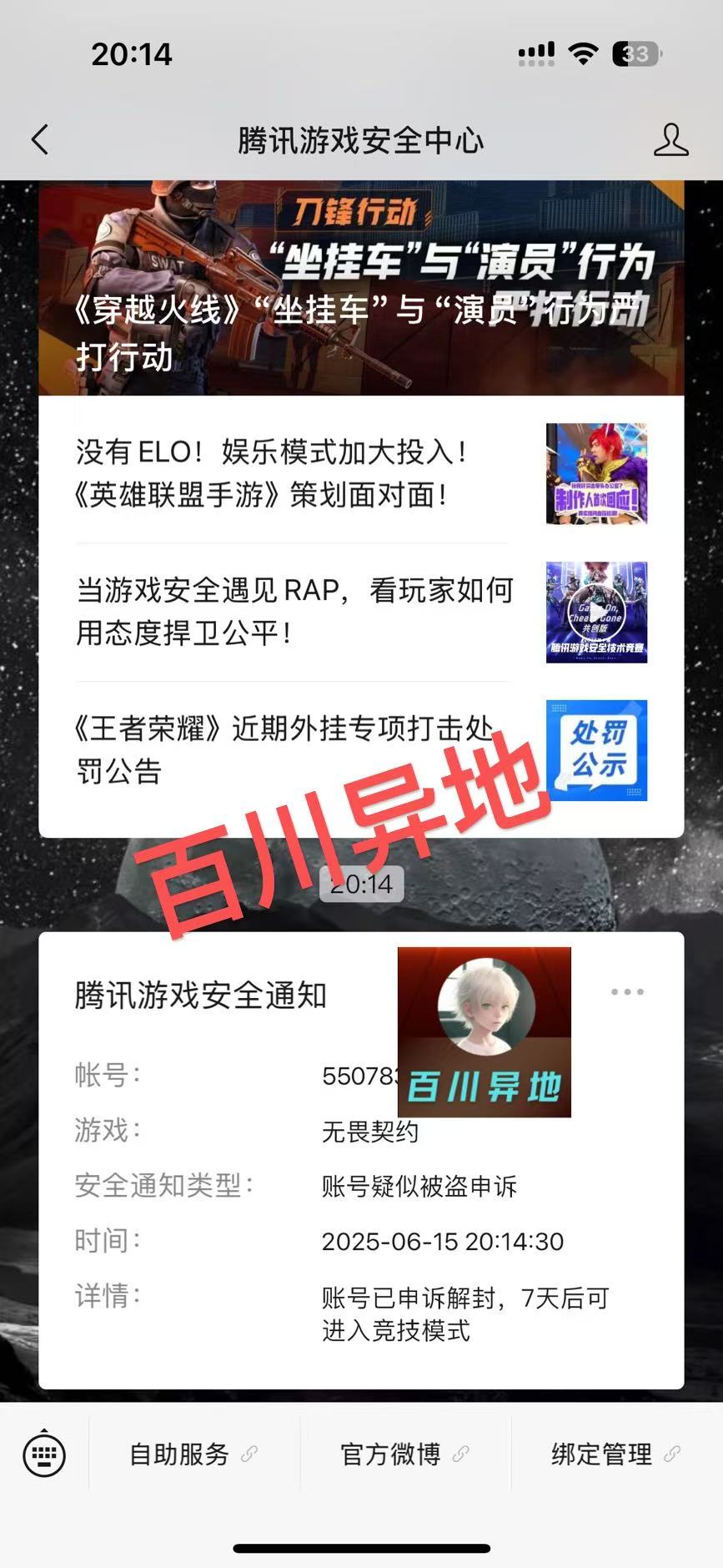Viewport: 723px width, 1568px height.
Task: Open the three-dot menu on the notice card
Action: pos(627,992)
